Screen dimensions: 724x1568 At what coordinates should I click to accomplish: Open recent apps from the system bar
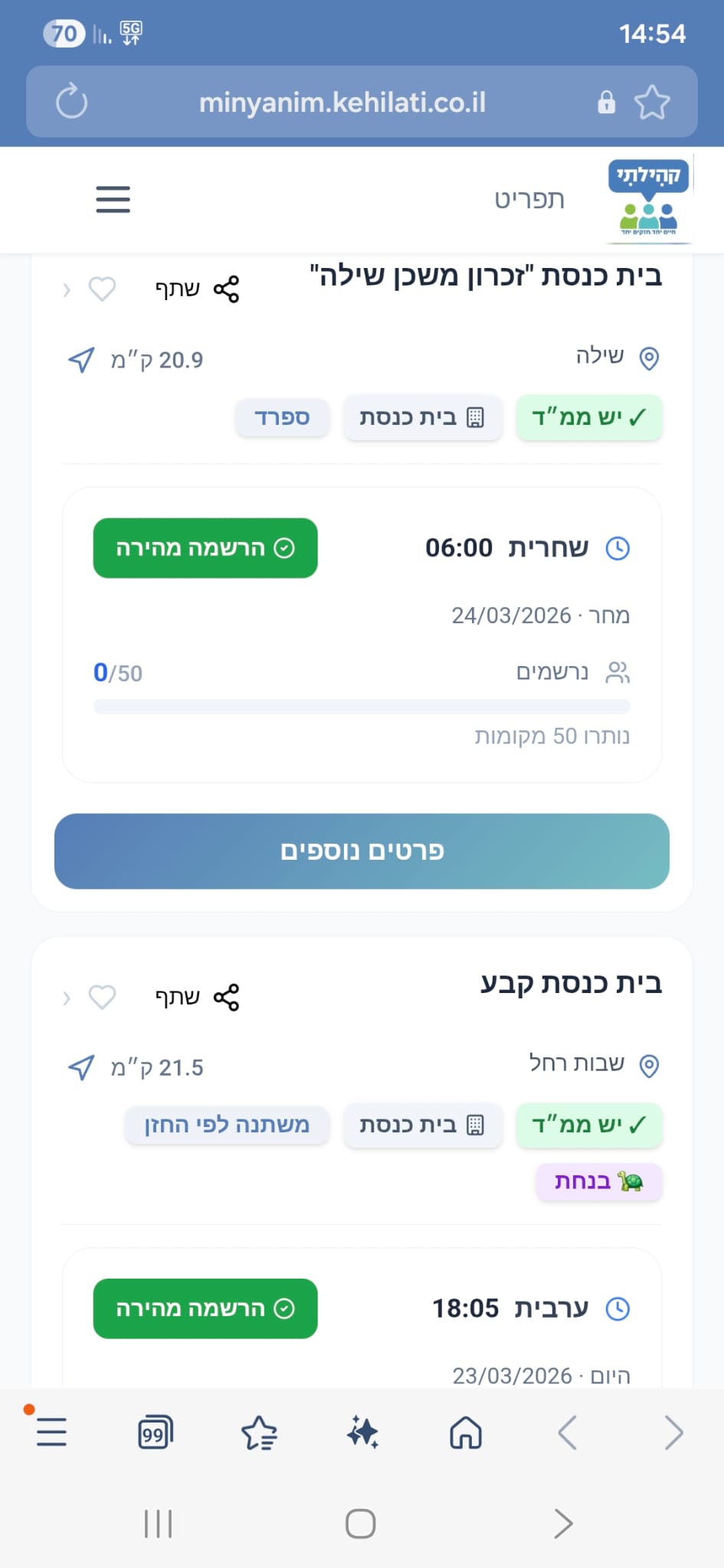pos(159,1524)
